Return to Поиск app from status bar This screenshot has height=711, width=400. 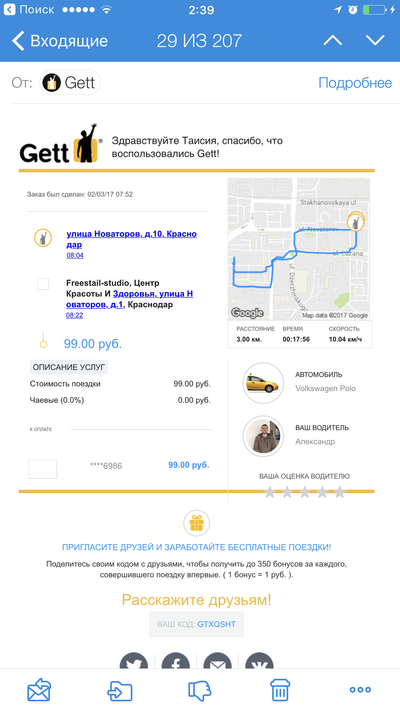(x=29, y=10)
